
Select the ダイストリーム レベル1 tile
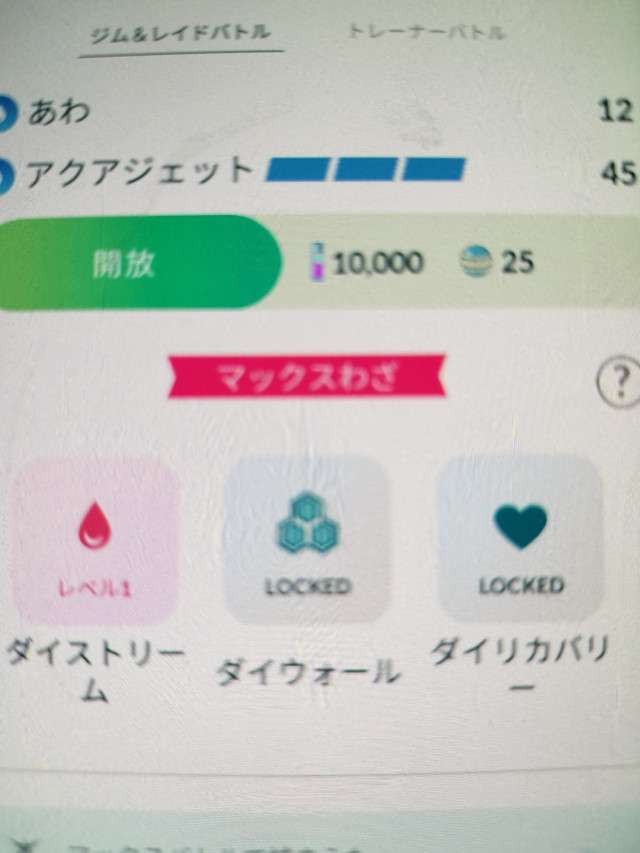click(96, 541)
